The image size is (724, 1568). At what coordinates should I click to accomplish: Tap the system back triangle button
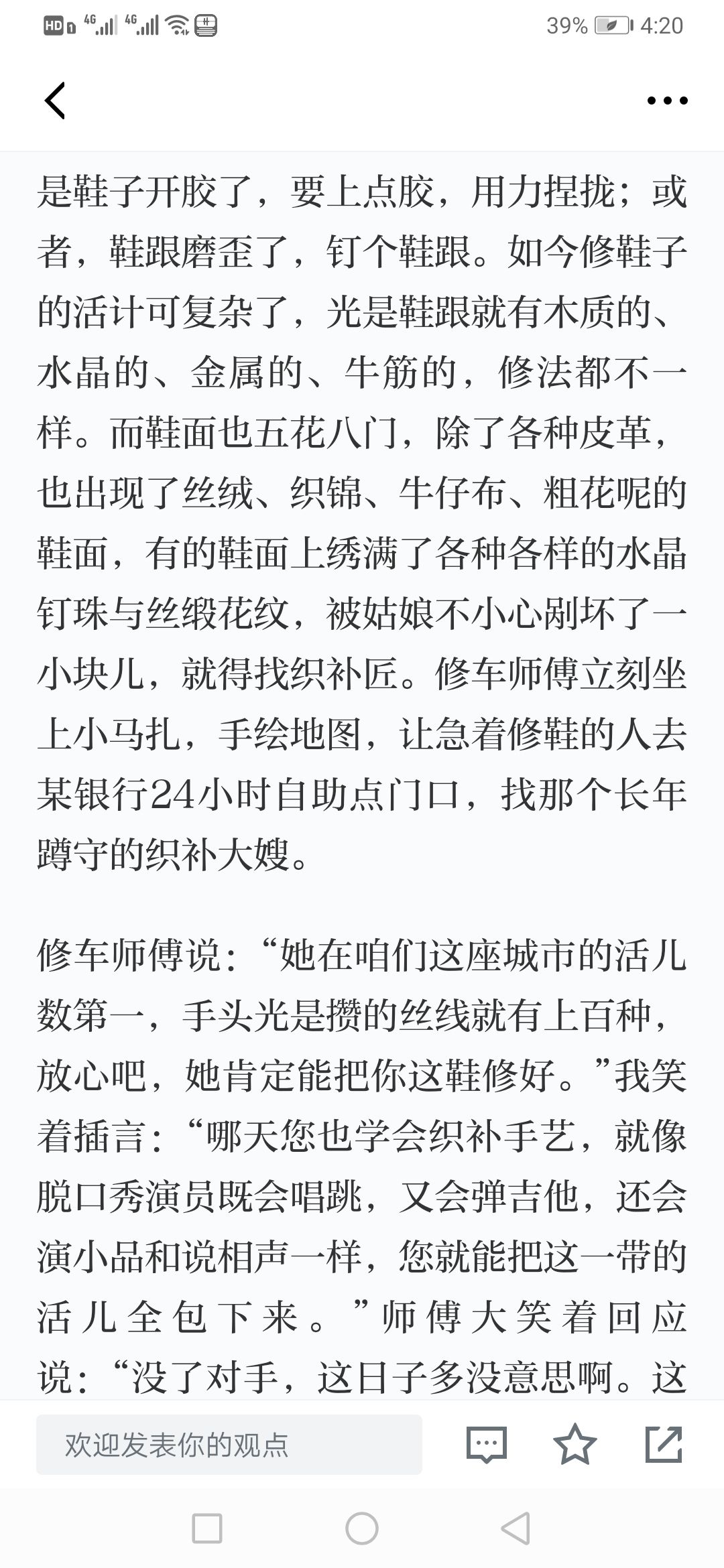click(x=516, y=1529)
